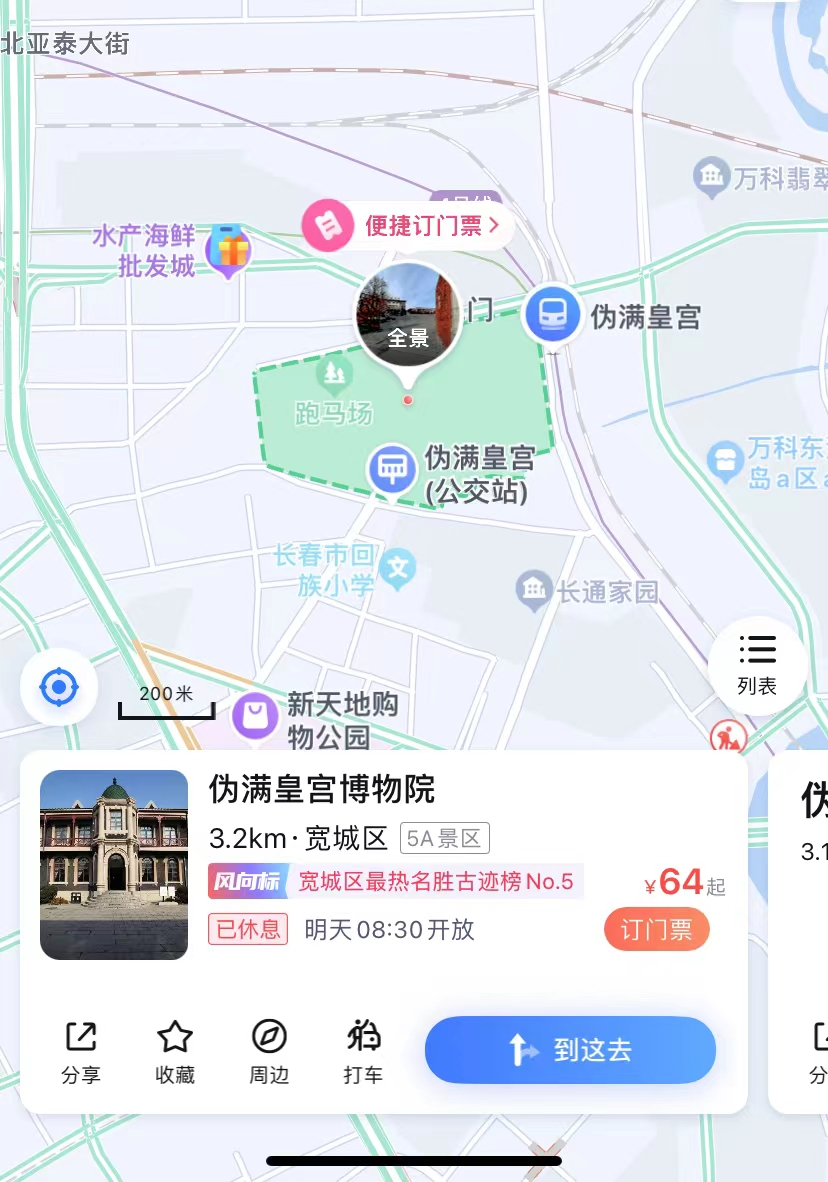Hail a ride with 打车

point(363,1051)
